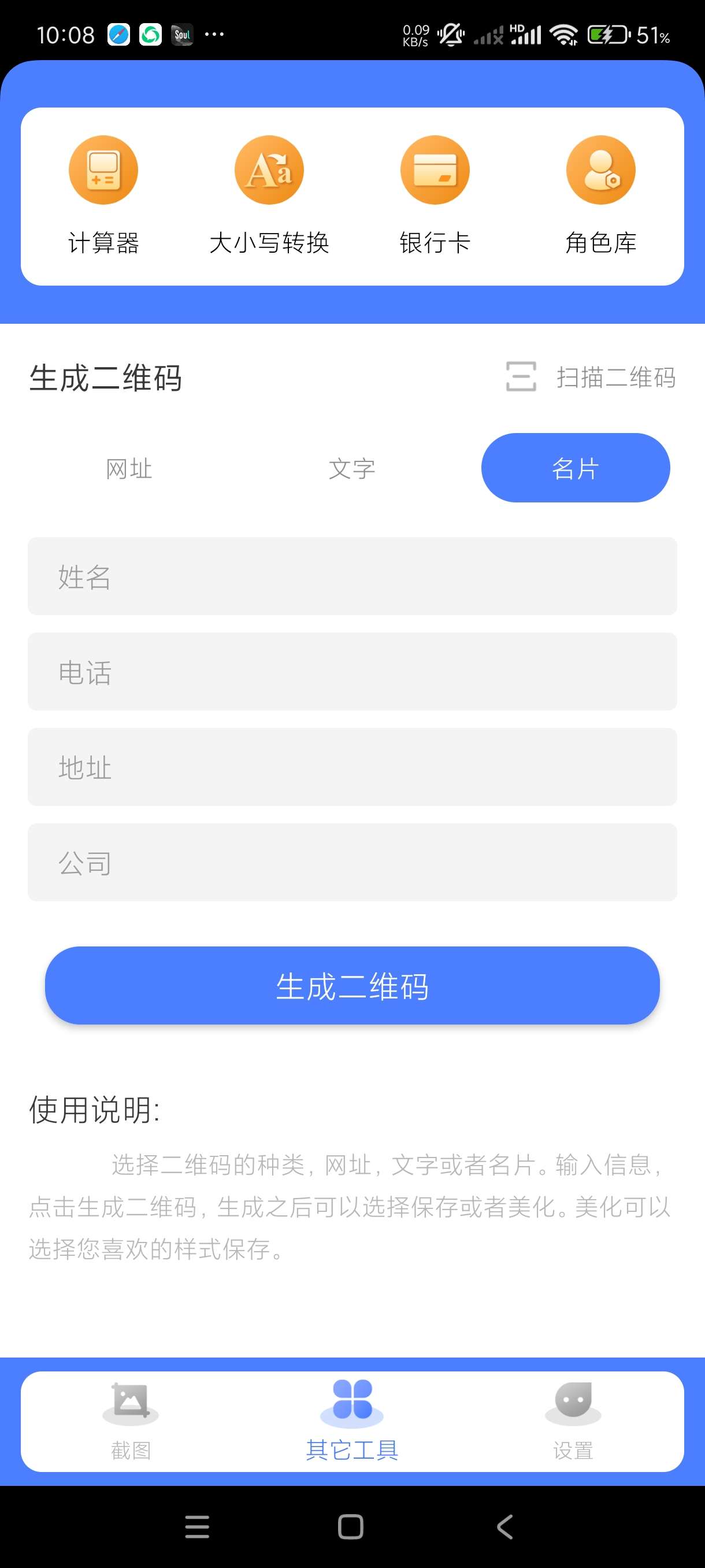
Task: Open the 设置 bottom tab
Action: (573, 1422)
